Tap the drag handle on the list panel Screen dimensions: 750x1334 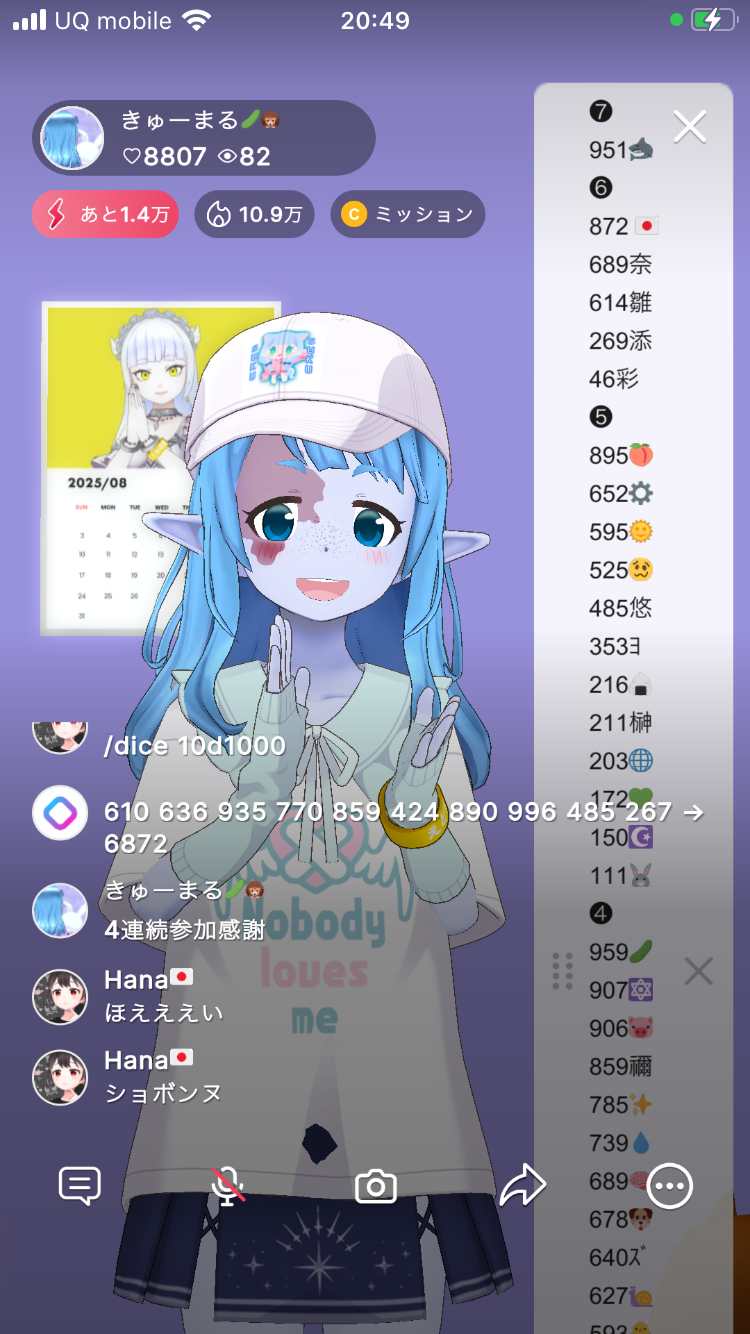[x=562, y=971]
